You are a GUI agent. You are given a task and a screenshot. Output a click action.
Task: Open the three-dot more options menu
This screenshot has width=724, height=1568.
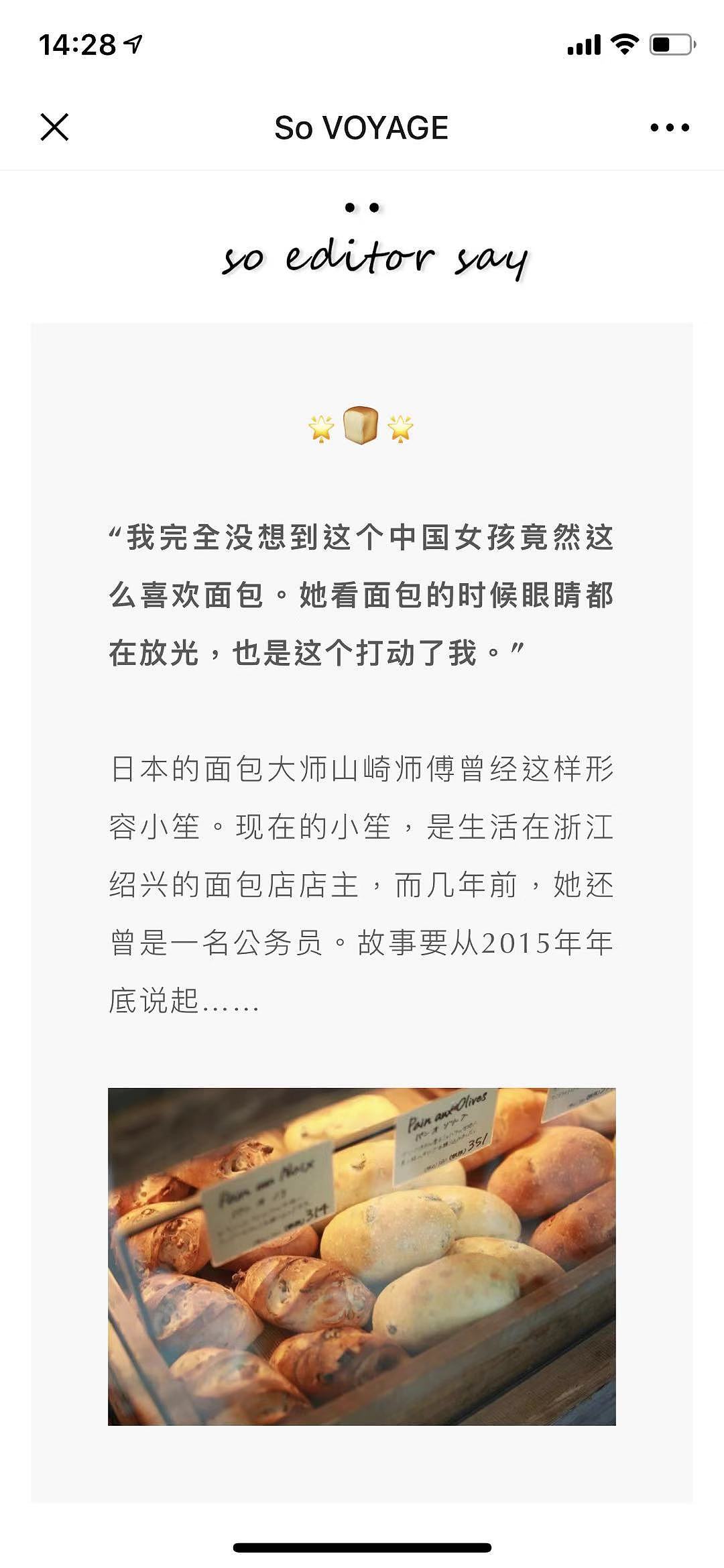coord(670,127)
